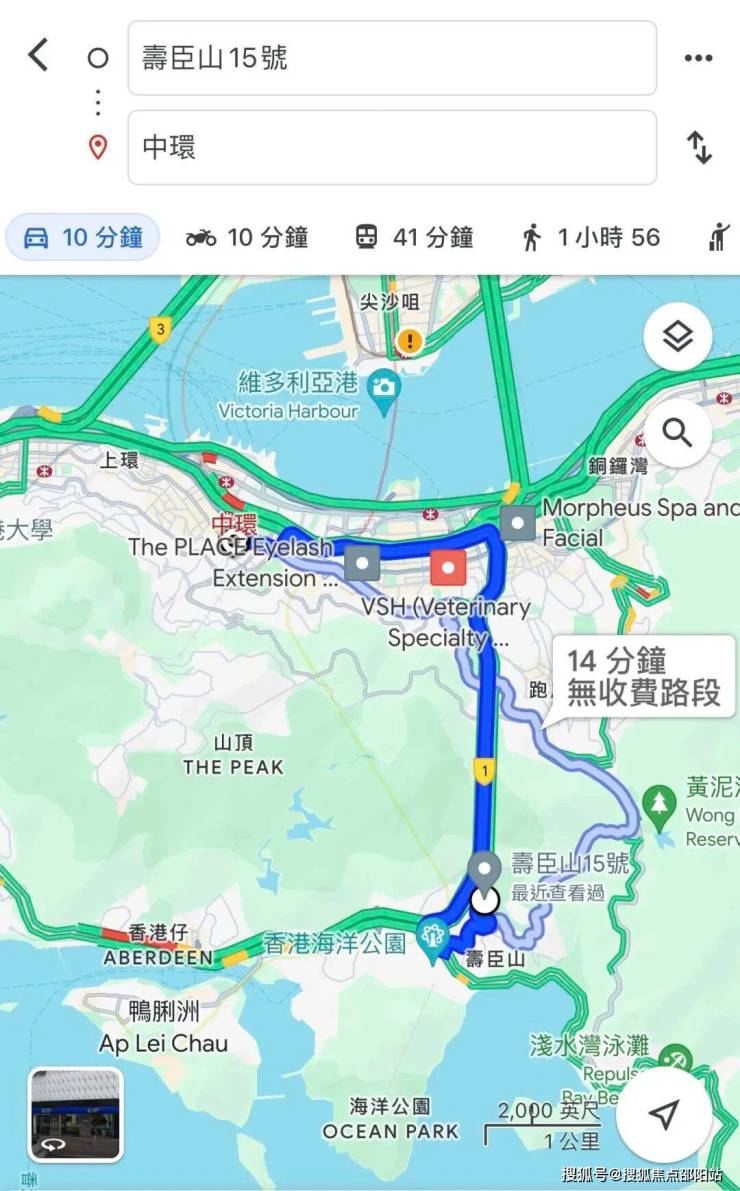The width and height of the screenshot is (740, 1191).
Task: Select the alternative 14 分鐘 toll-free route
Action: [643, 676]
